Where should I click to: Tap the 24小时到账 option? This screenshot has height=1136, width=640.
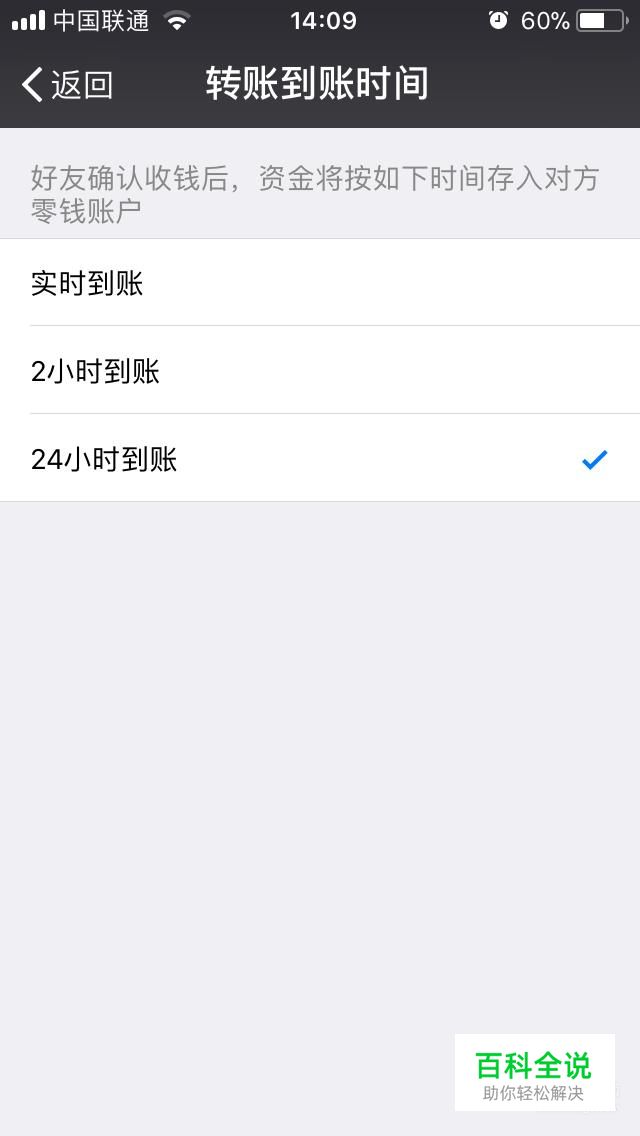click(x=320, y=458)
